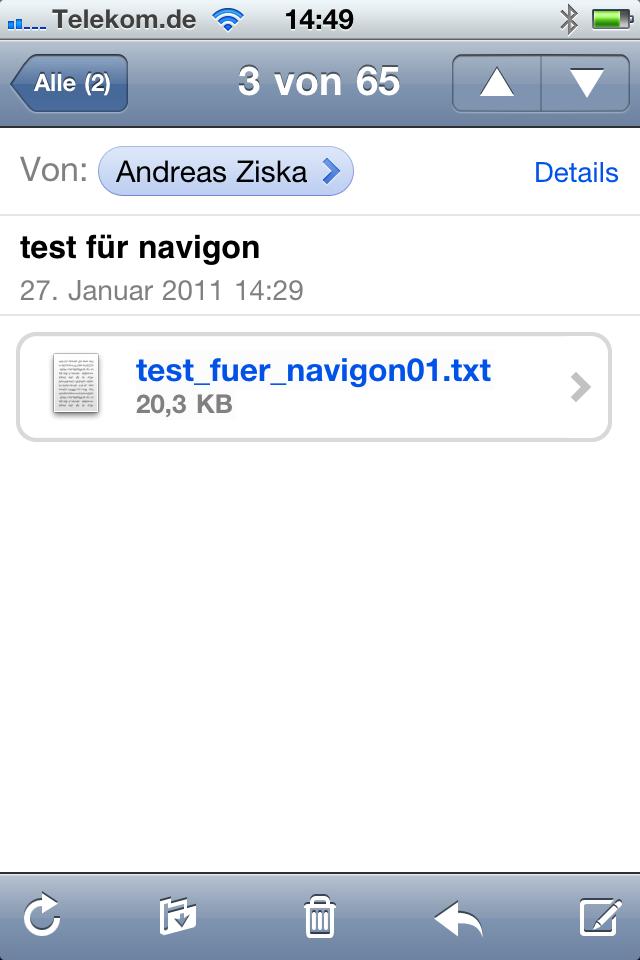Refresh the mailbox

point(42,916)
